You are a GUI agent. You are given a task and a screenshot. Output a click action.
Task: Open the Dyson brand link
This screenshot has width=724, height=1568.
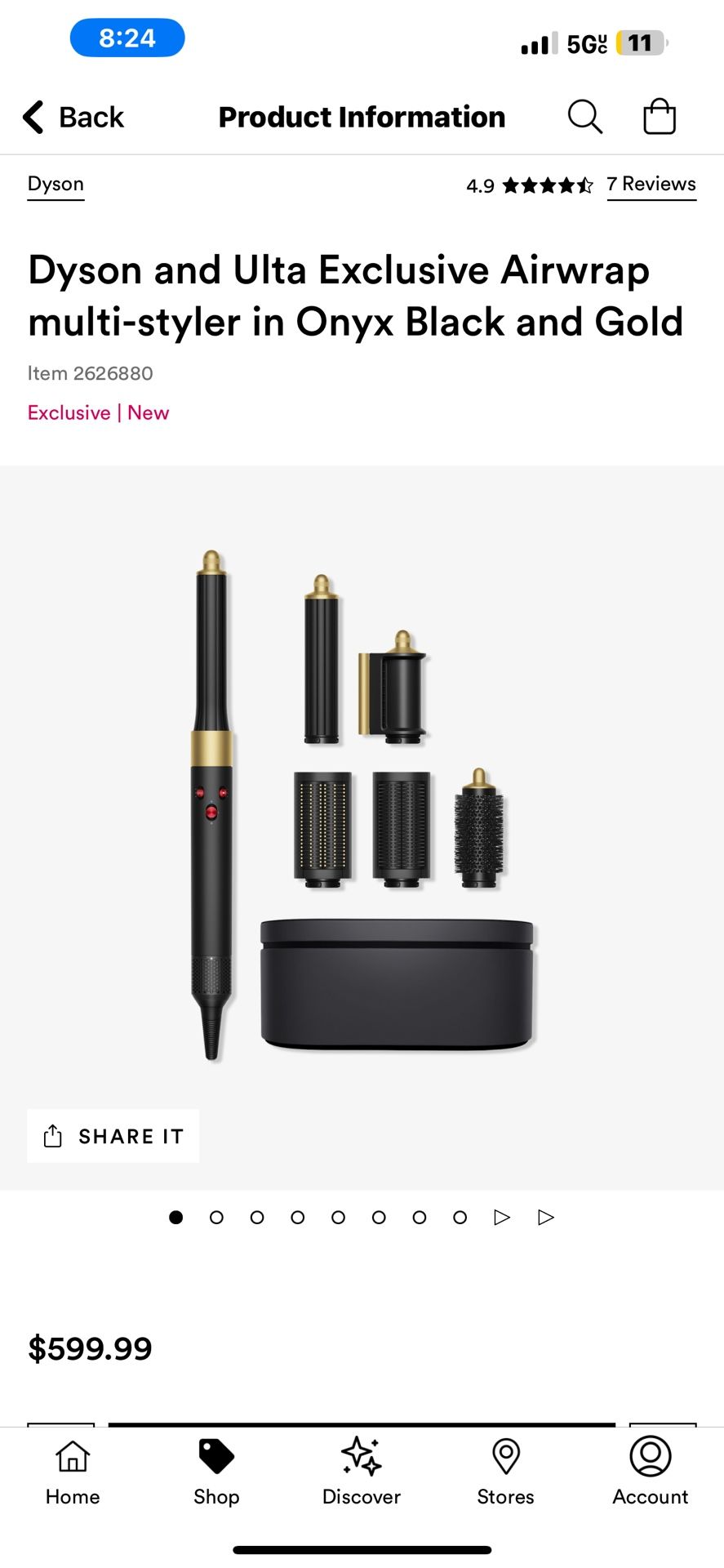(x=56, y=185)
